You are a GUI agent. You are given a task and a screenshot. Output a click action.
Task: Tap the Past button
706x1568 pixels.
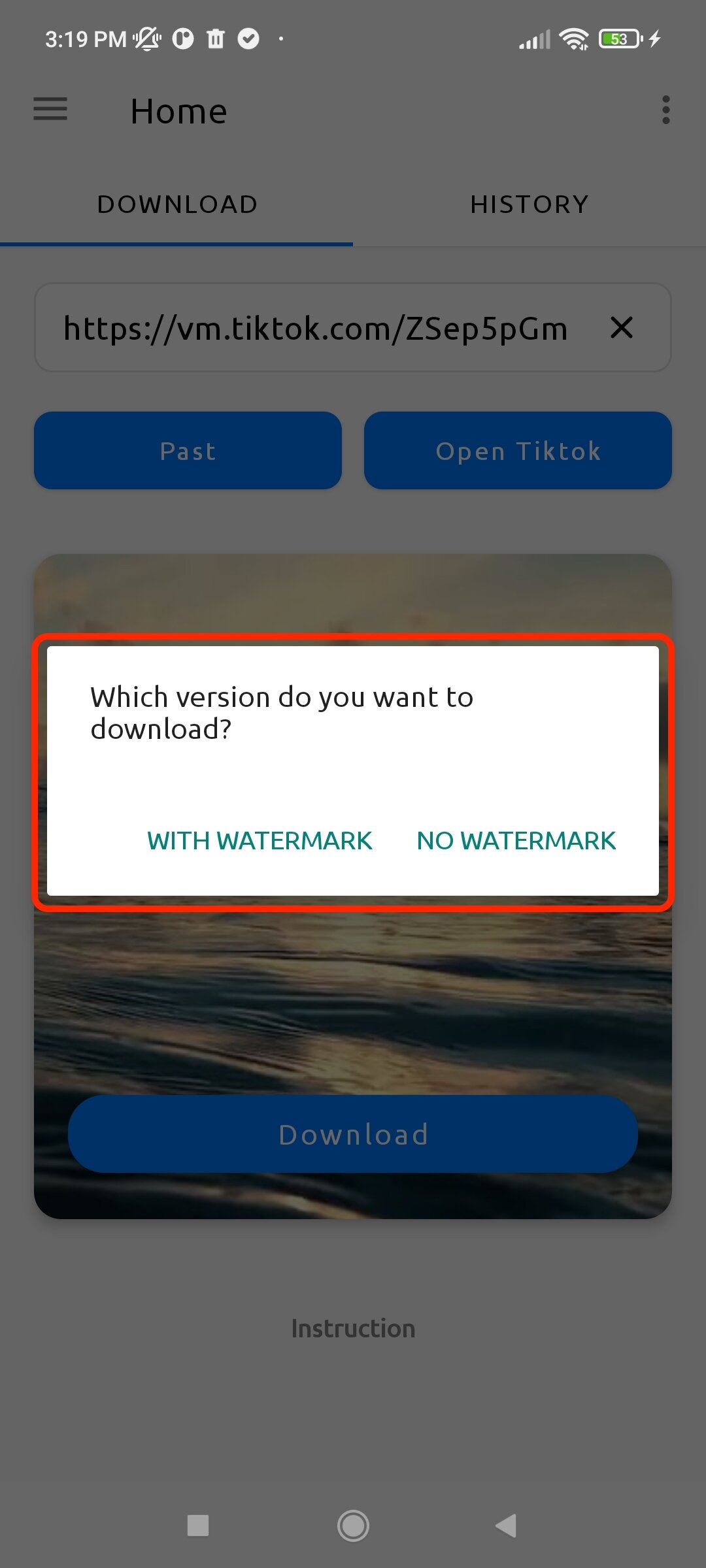[x=188, y=451]
